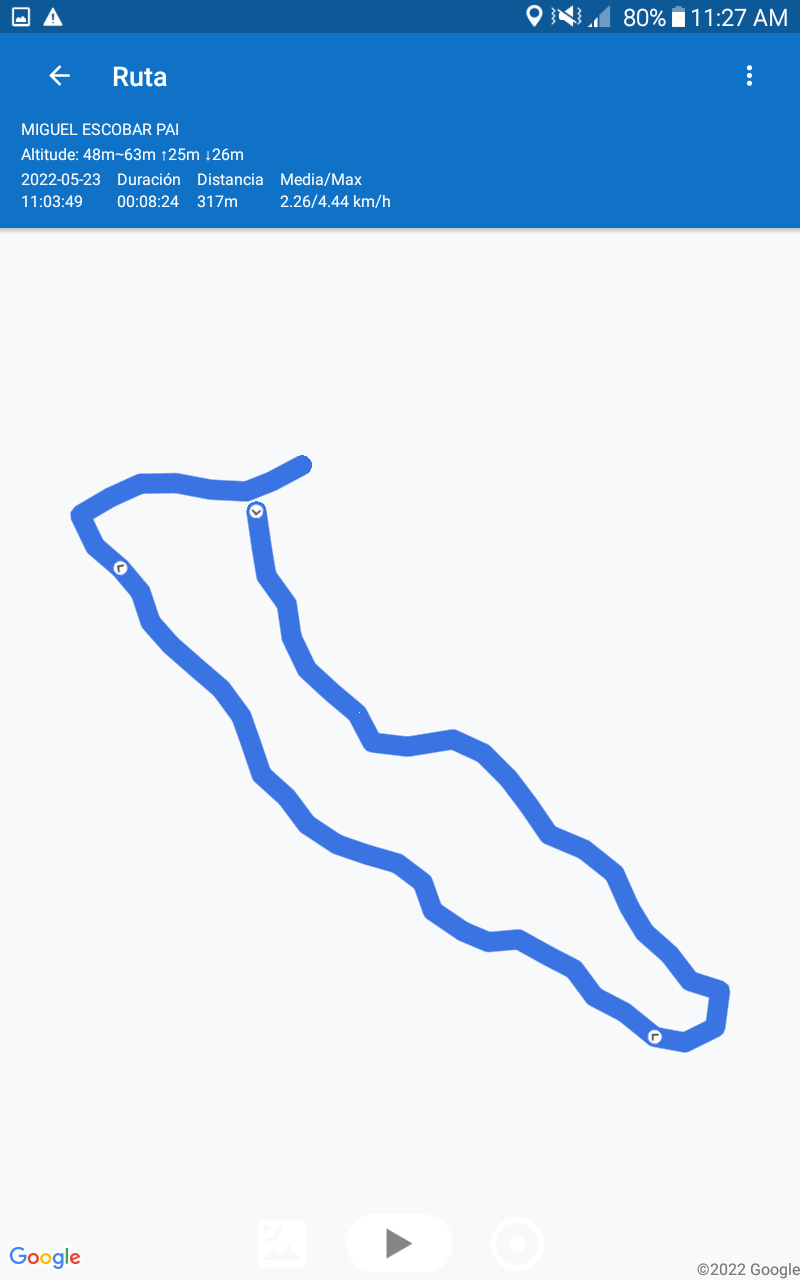Tap the picture icon beside the play button
The height and width of the screenshot is (1280, 800).
point(282,1243)
